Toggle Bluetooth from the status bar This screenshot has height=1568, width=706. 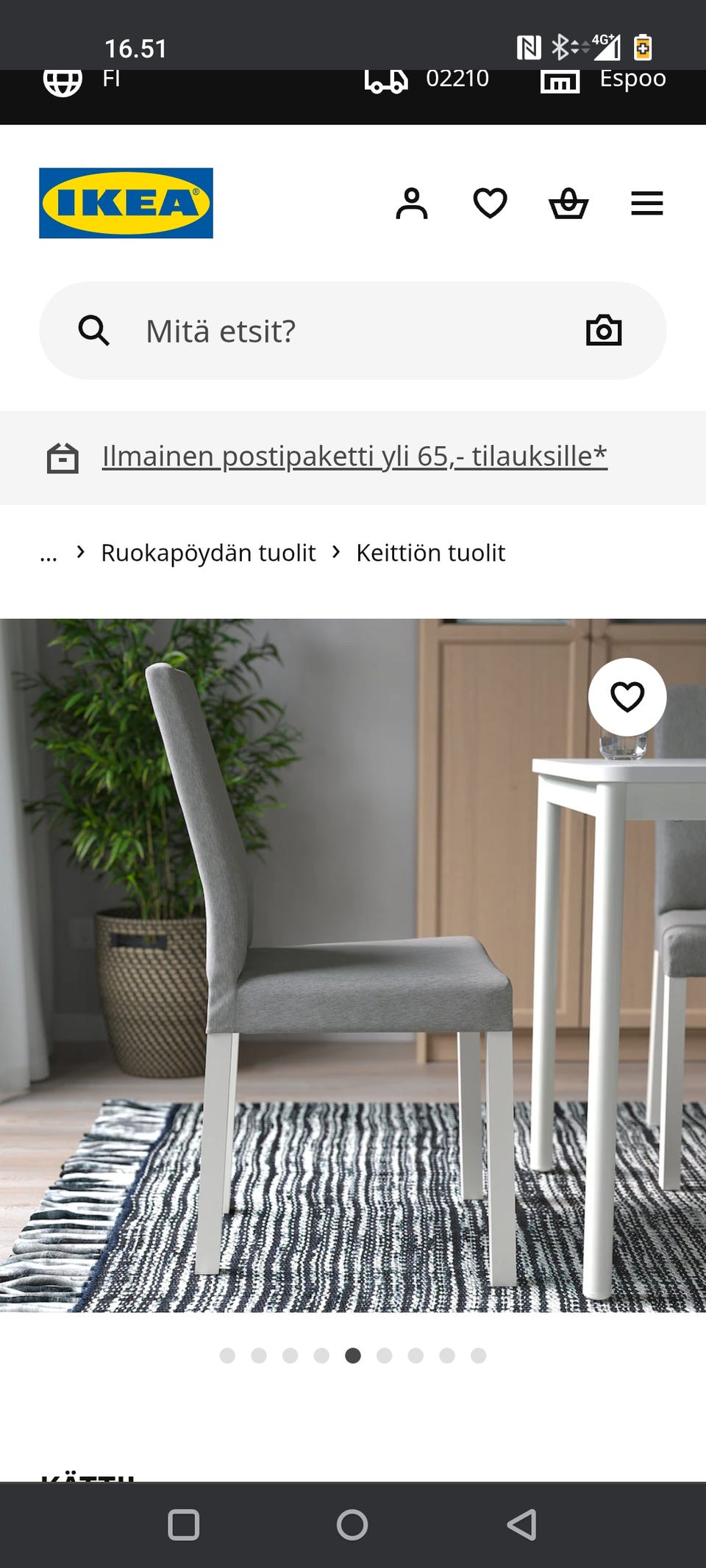(562, 47)
